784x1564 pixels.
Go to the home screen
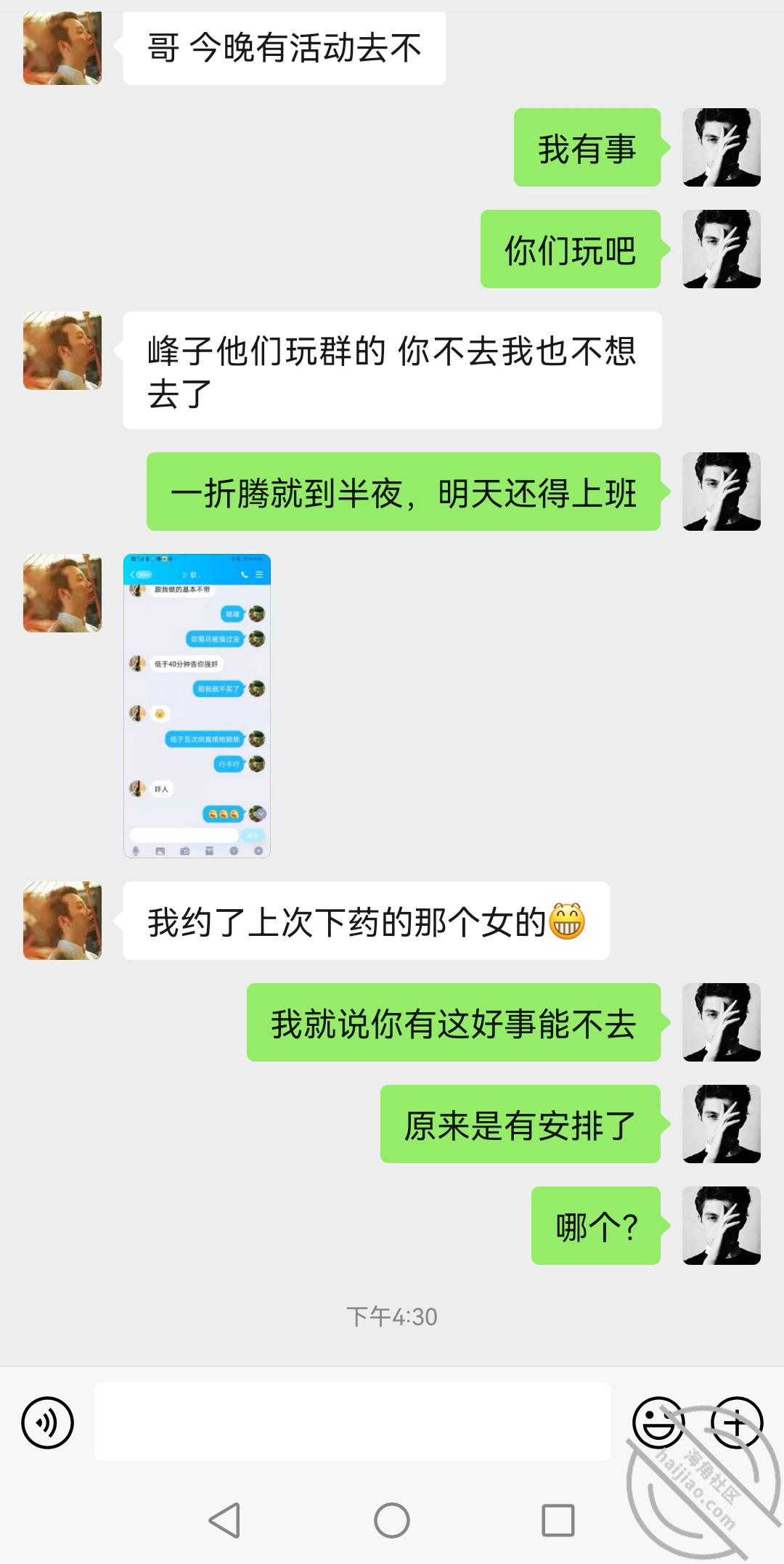tap(392, 1520)
